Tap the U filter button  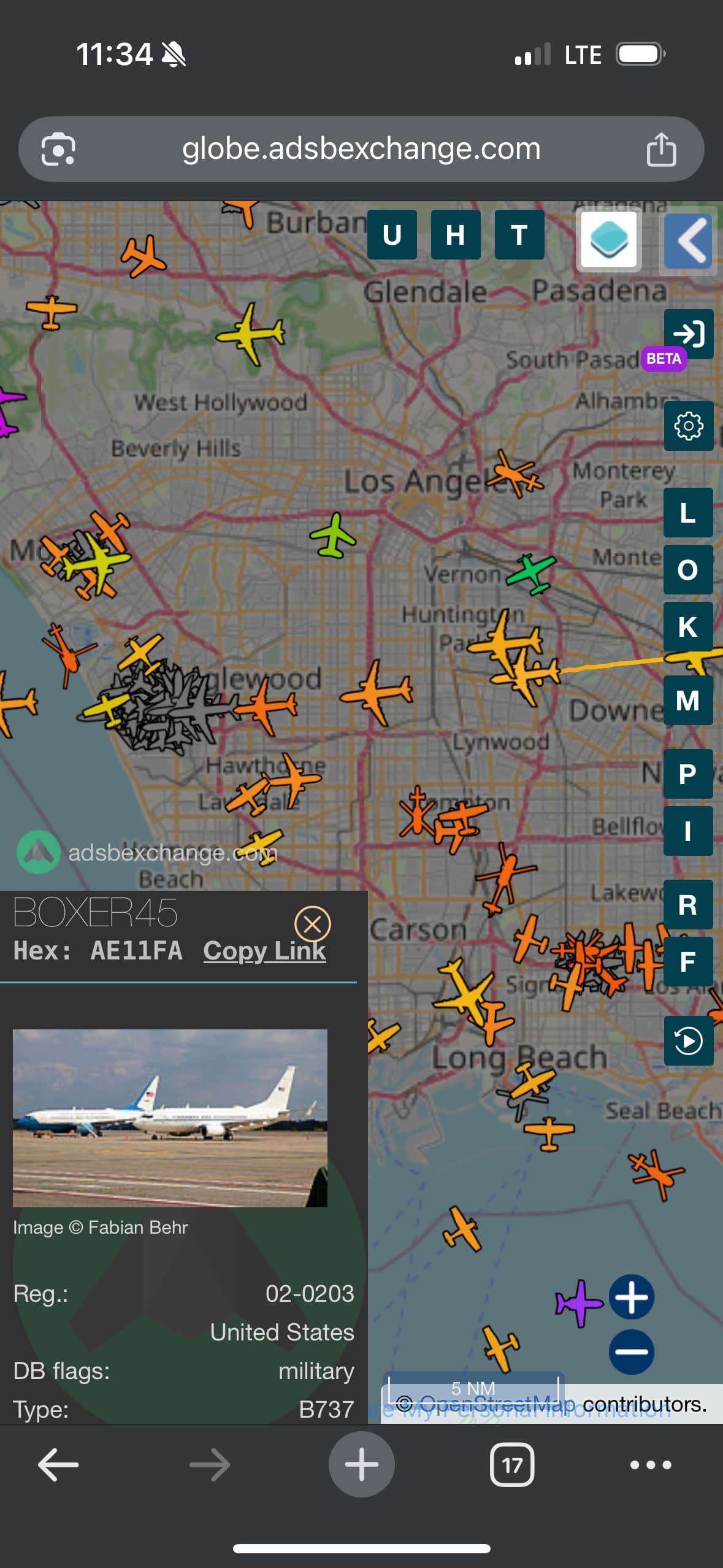coord(392,235)
